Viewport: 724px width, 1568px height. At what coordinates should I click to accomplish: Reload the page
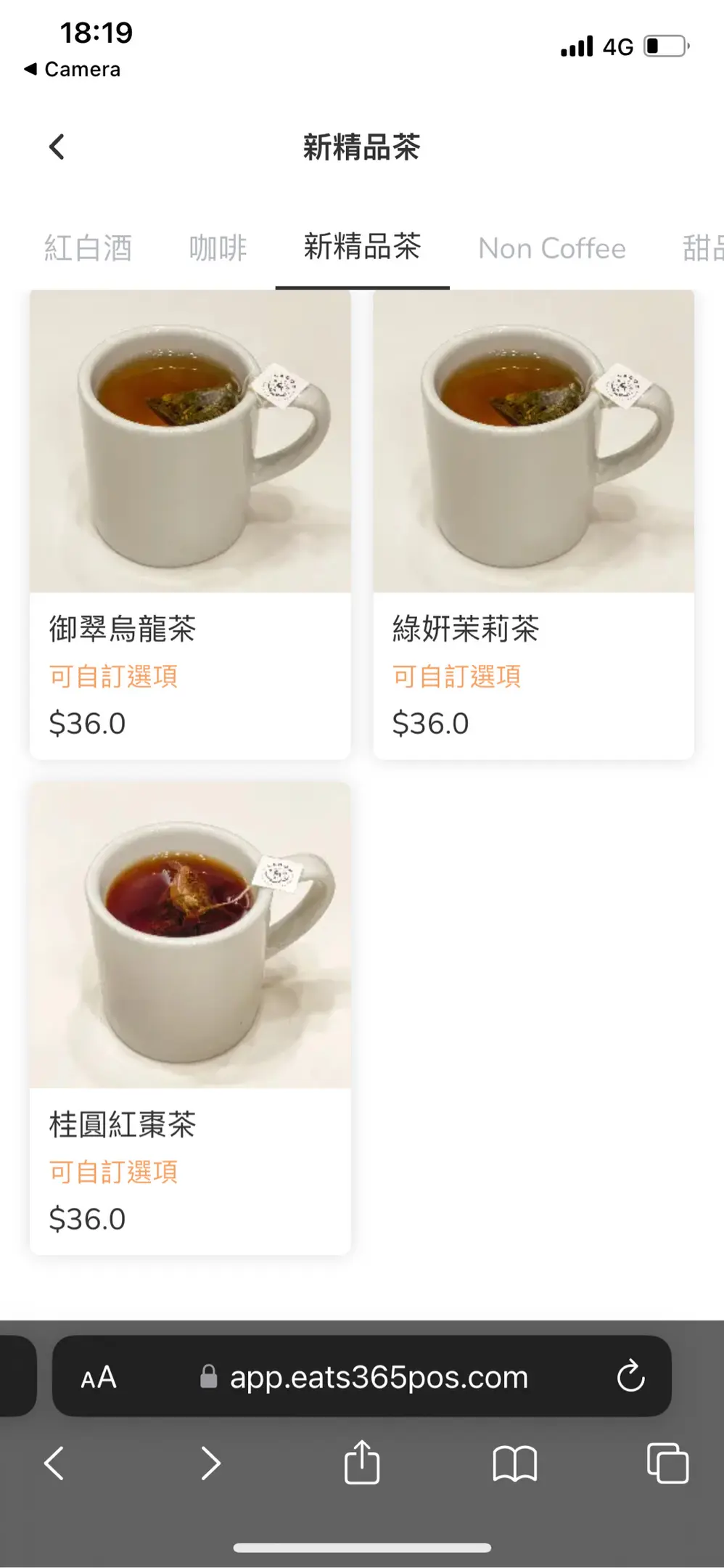tap(630, 1376)
